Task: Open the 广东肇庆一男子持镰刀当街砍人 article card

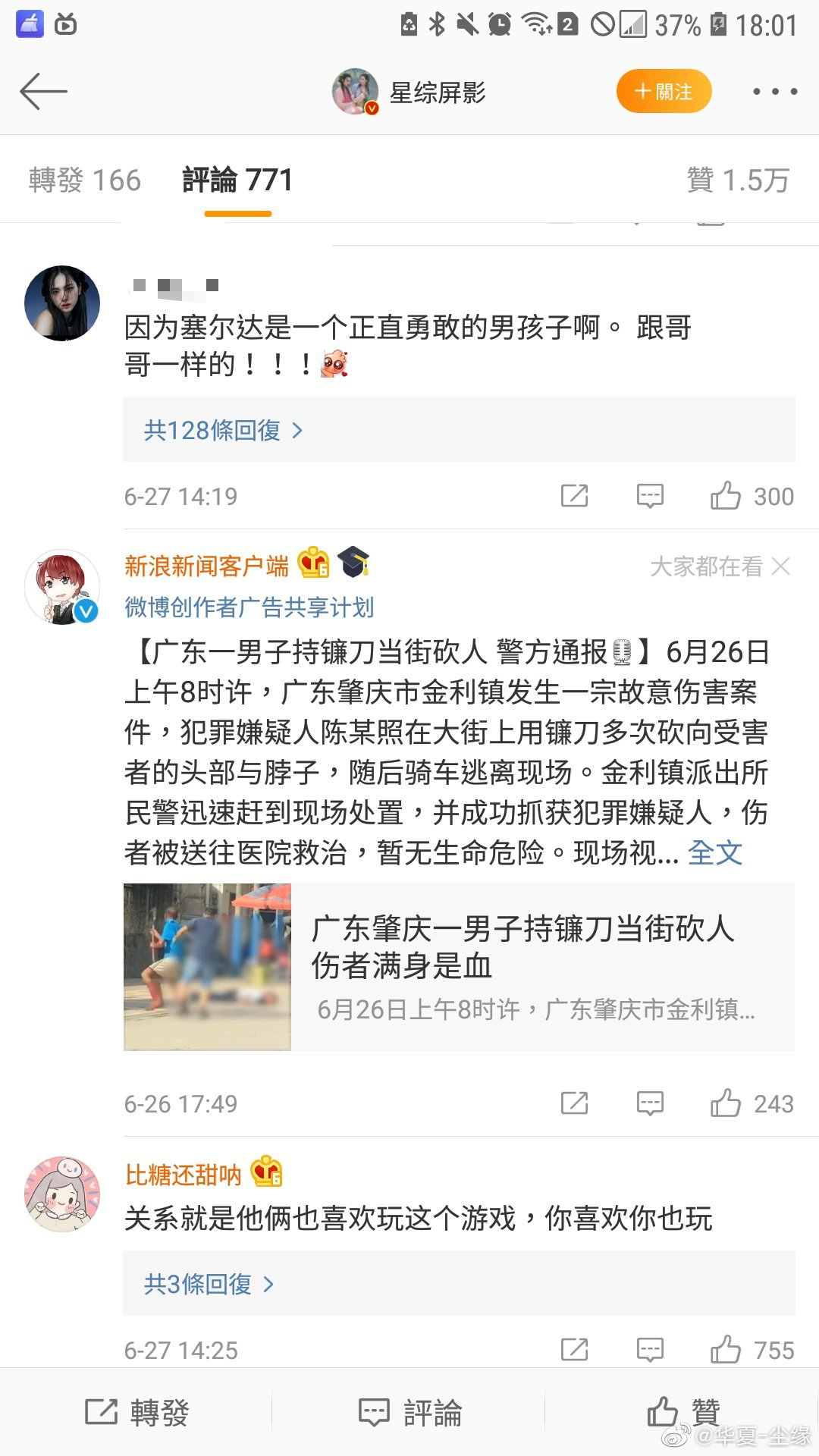Action: [x=459, y=967]
